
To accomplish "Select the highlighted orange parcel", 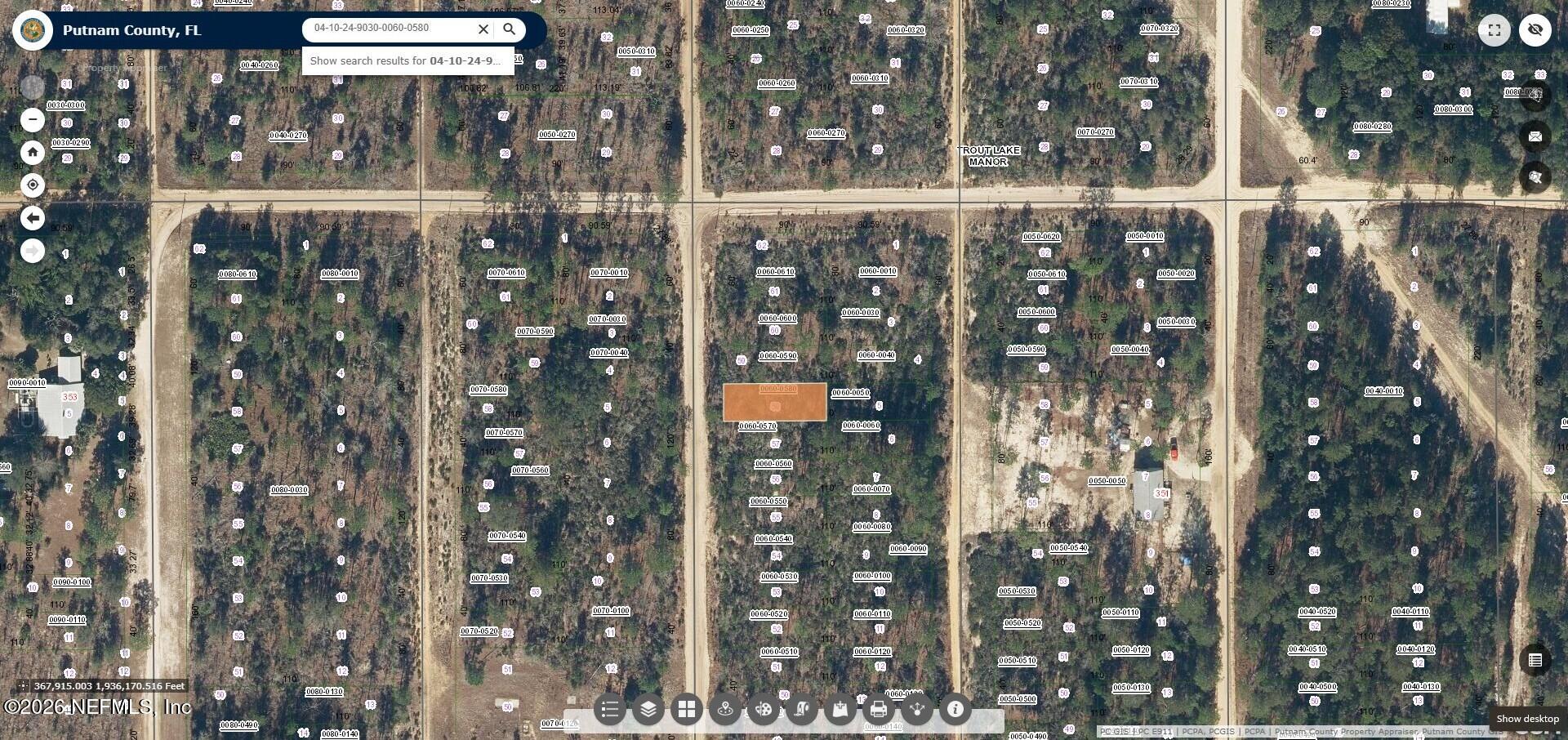I will [x=774, y=403].
